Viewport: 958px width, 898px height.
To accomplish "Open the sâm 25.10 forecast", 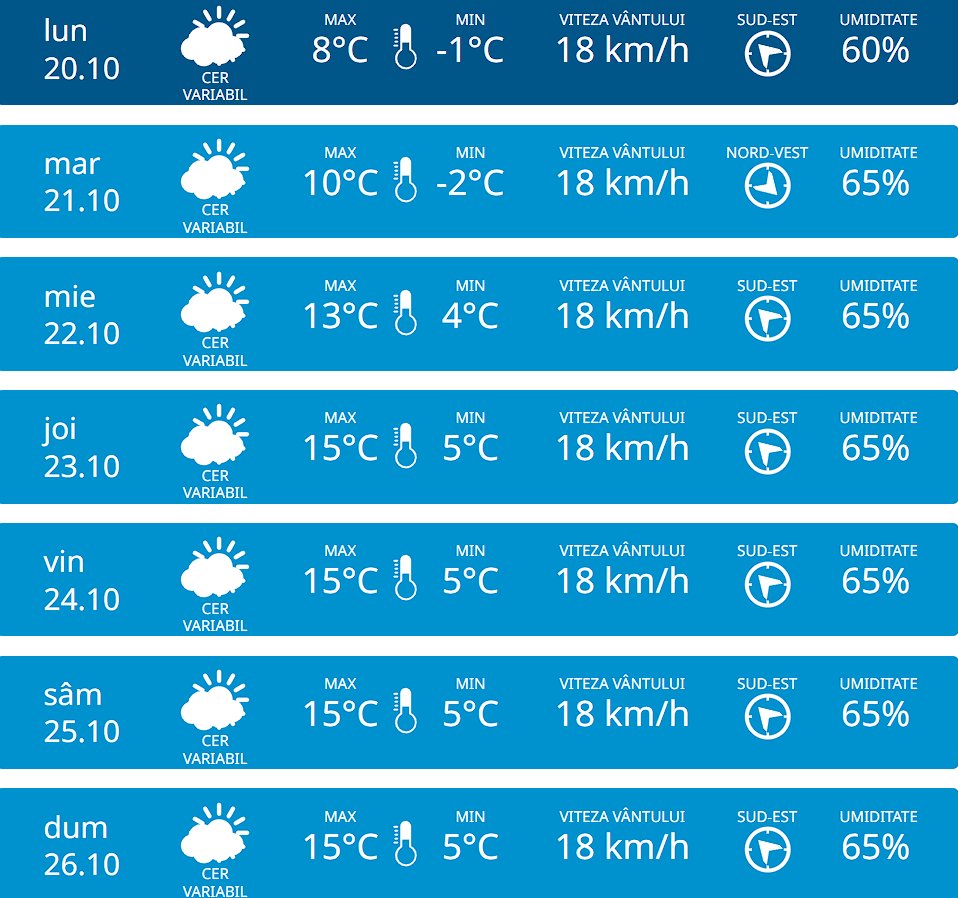I will [x=82, y=713].
